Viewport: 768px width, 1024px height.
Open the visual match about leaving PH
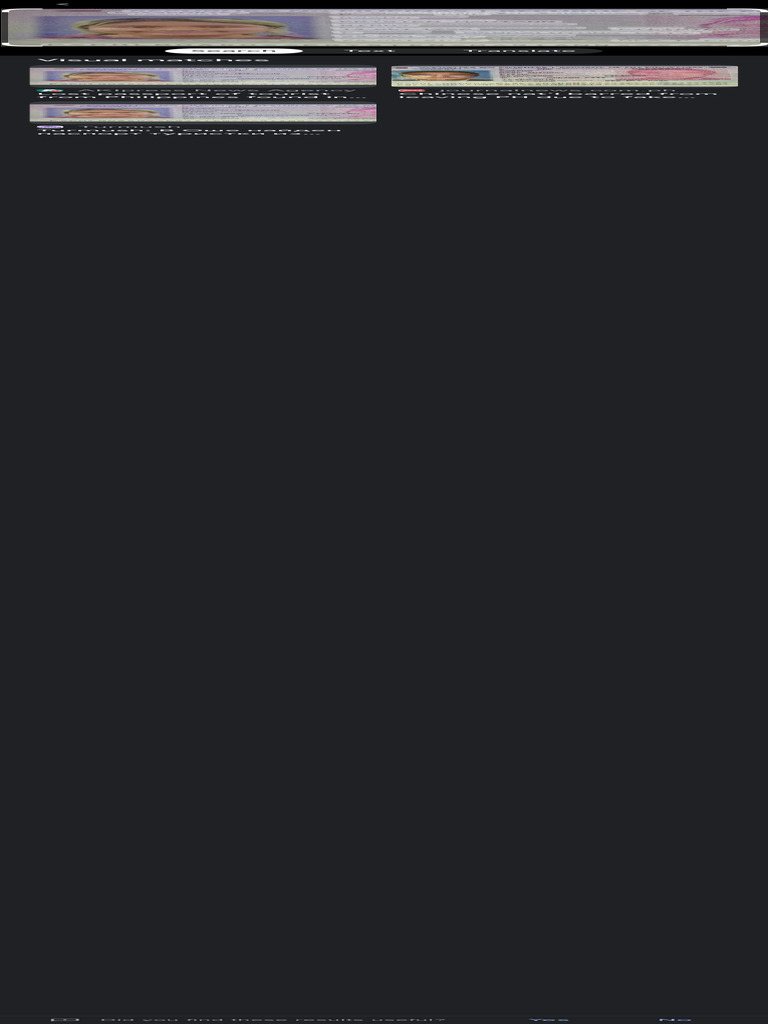pyautogui.click(x=564, y=82)
